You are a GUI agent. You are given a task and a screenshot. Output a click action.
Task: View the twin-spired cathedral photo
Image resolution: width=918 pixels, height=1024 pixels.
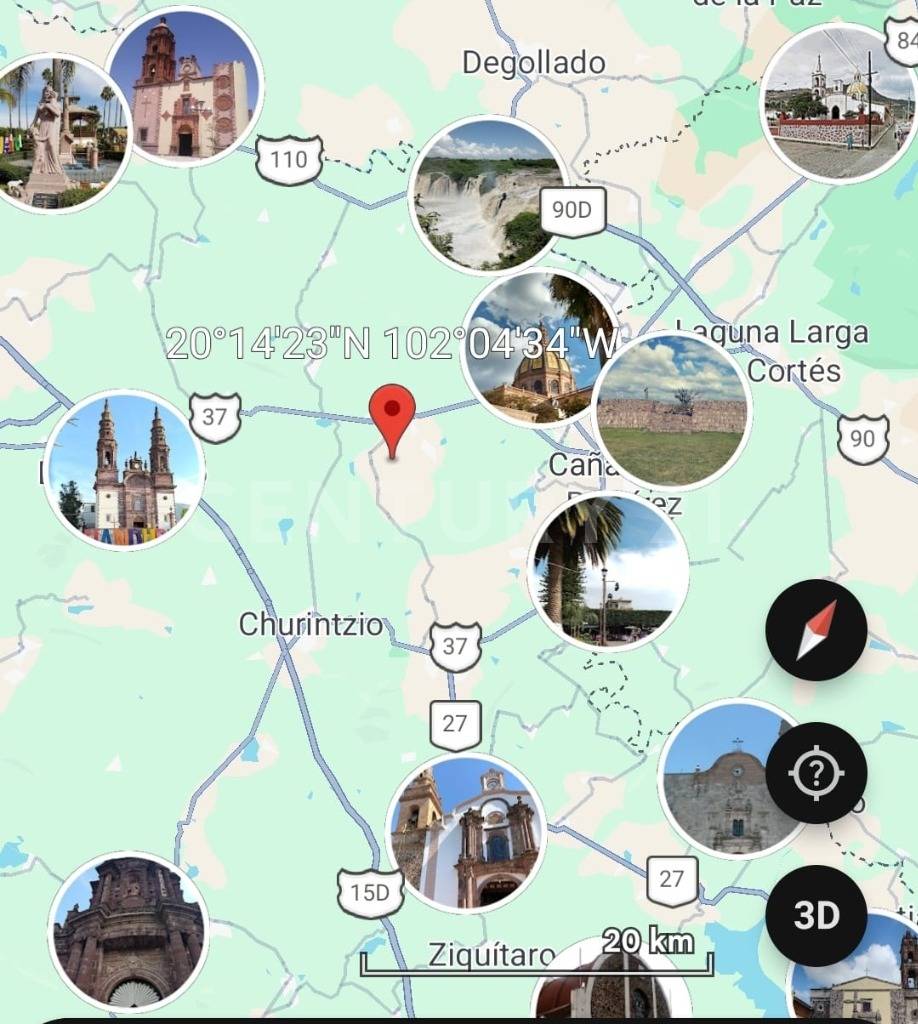point(125,470)
